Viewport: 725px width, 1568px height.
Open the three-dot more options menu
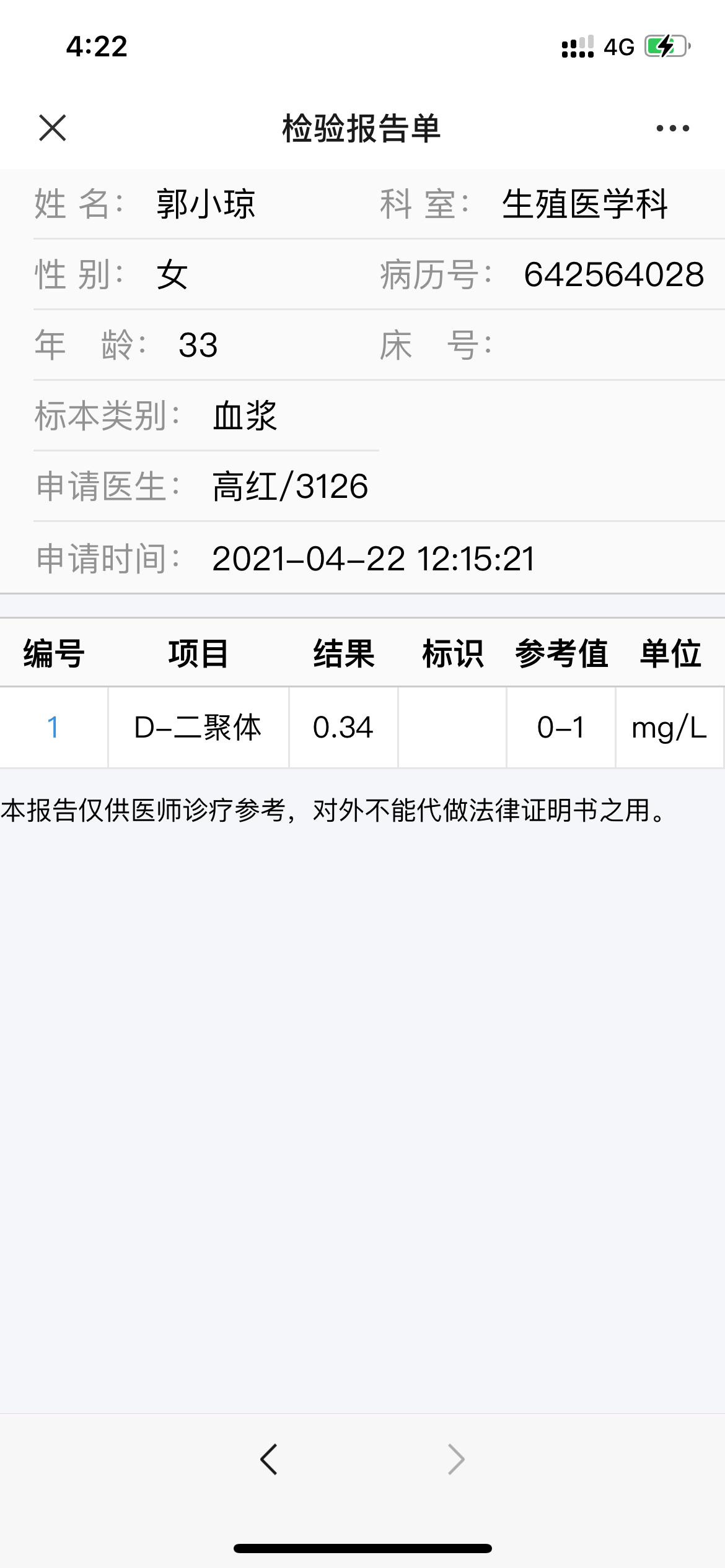(x=672, y=128)
